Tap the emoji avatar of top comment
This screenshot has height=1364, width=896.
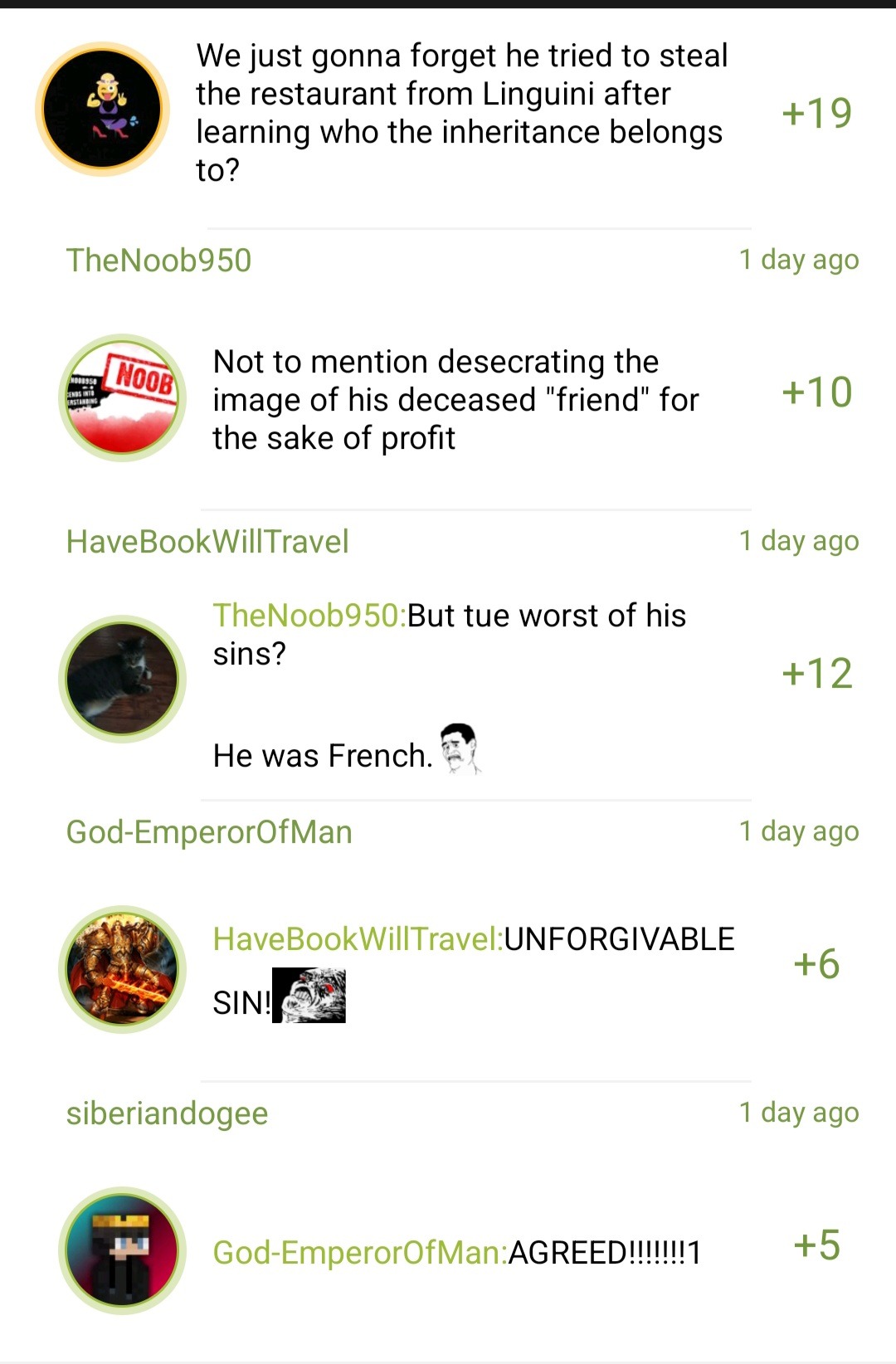tap(103, 110)
